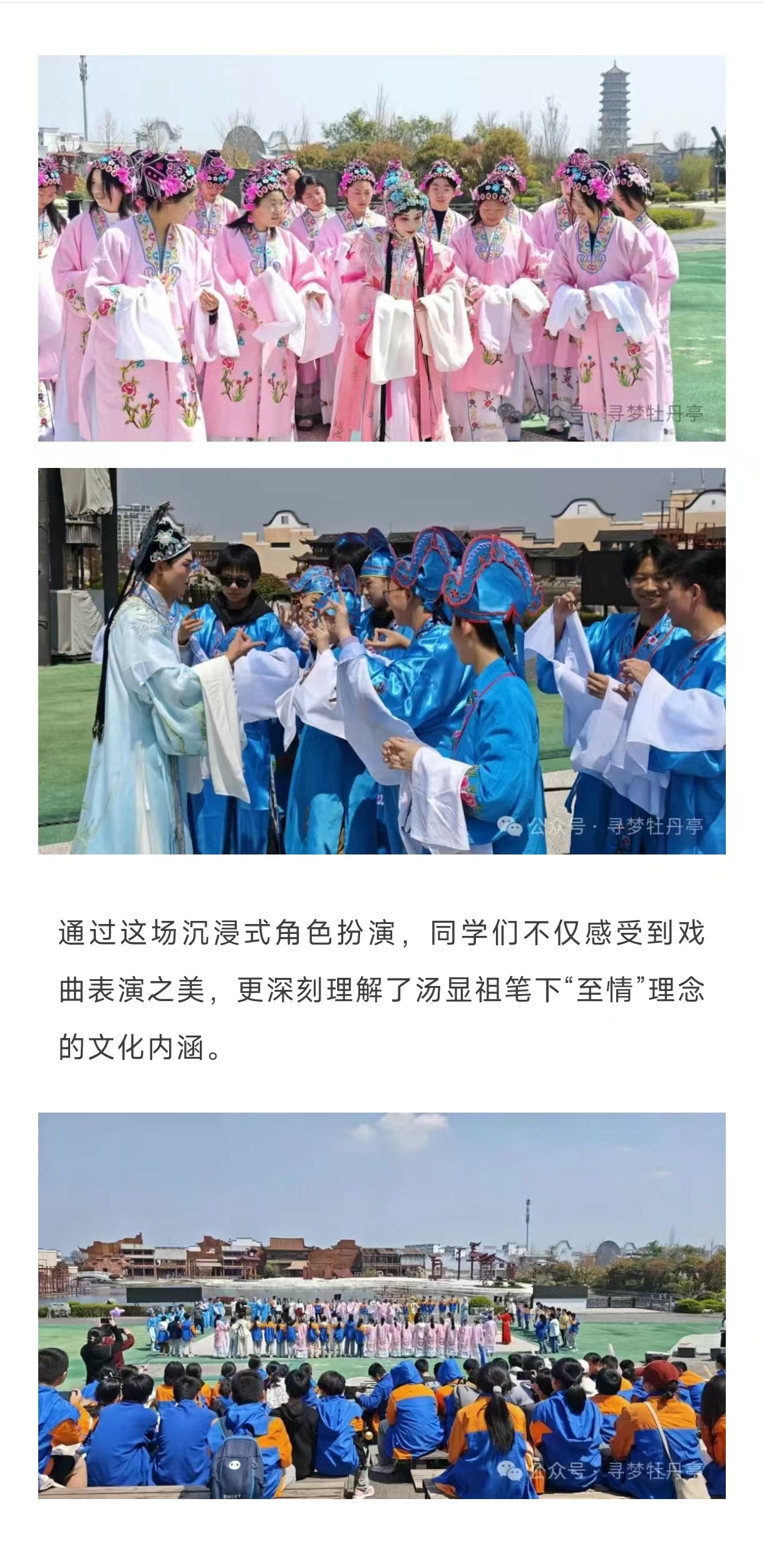Image resolution: width=764 pixels, height=1568 pixels.
Task: View the photo of students in blue robes
Action: coord(381,661)
